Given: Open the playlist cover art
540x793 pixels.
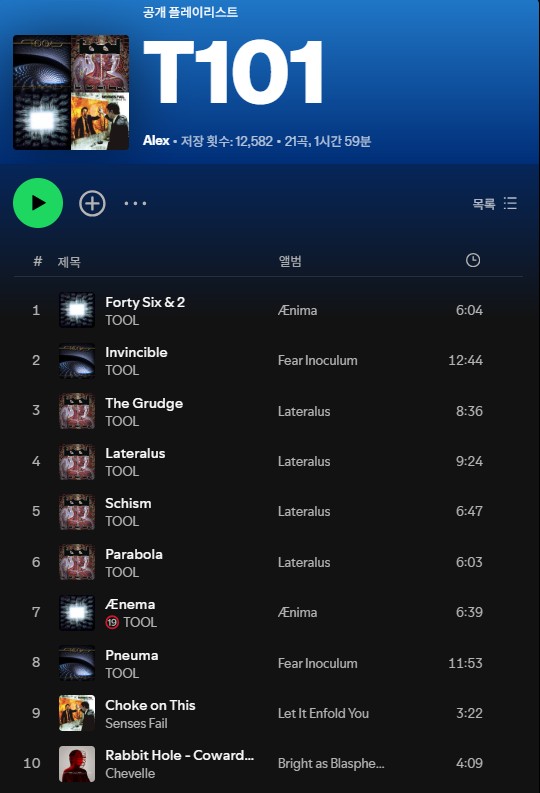Looking at the screenshot, I should (x=71, y=92).
